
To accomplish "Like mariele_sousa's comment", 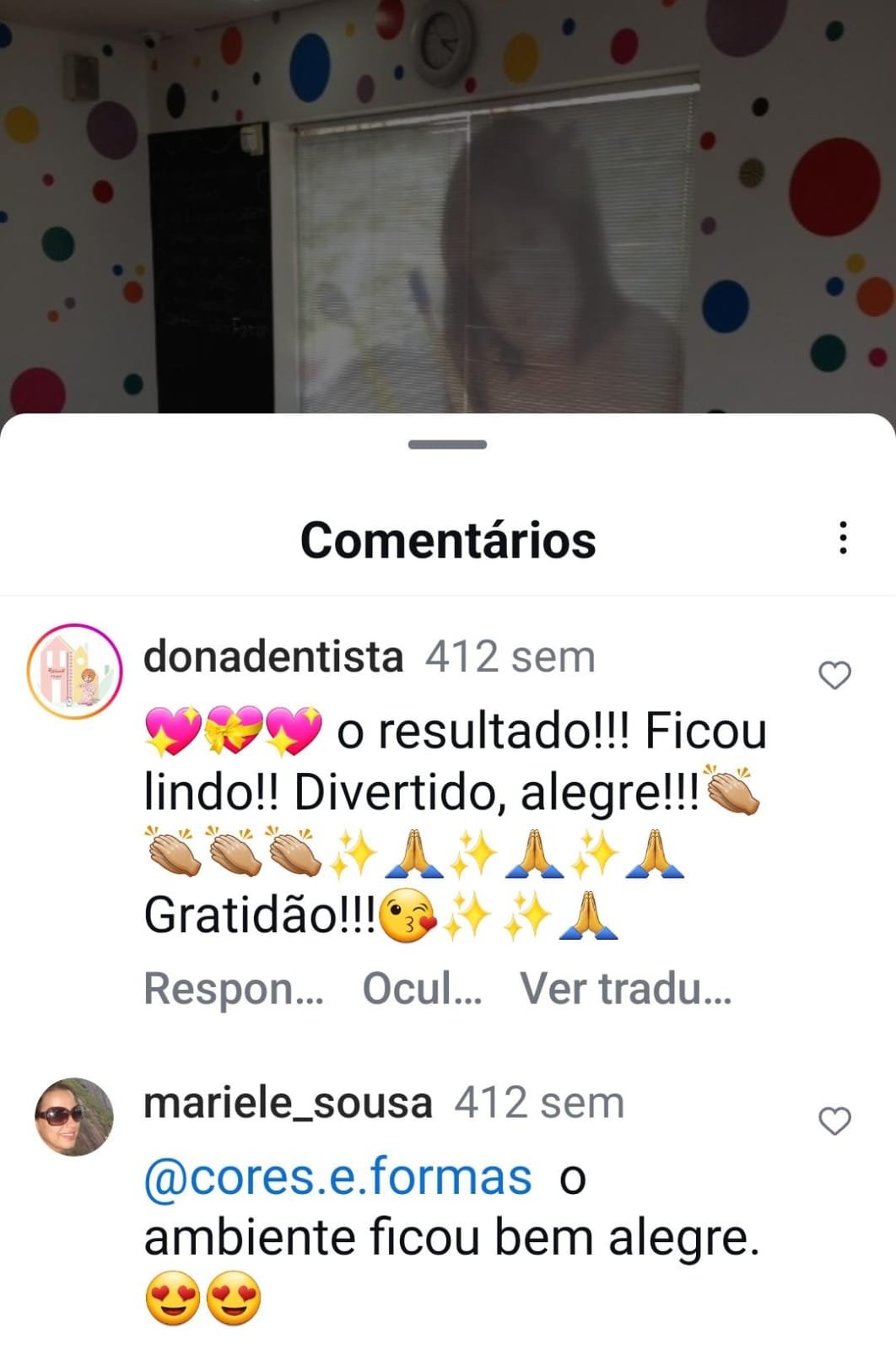I will coord(834,1120).
